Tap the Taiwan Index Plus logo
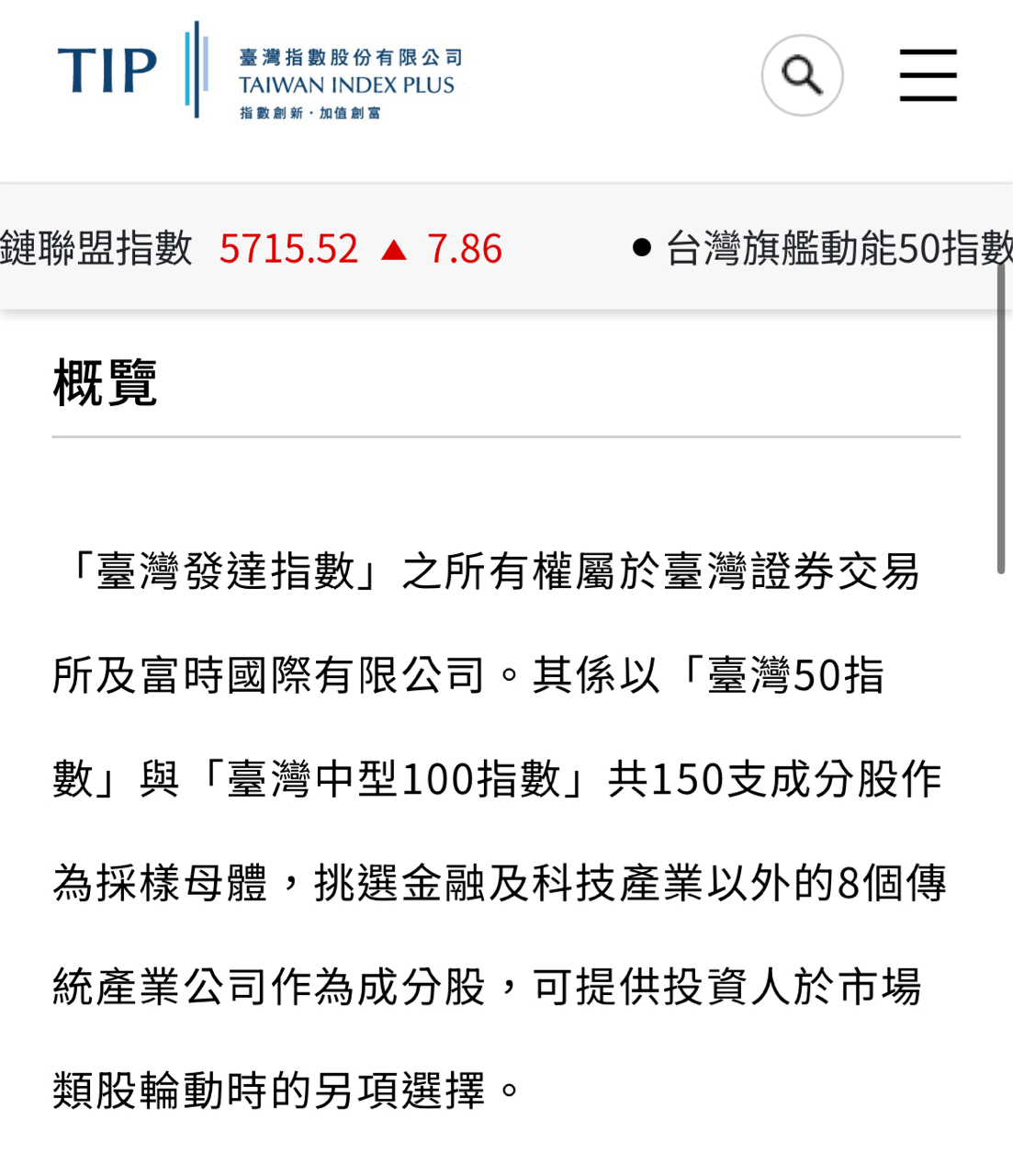The height and width of the screenshot is (1176, 1013). (260, 72)
